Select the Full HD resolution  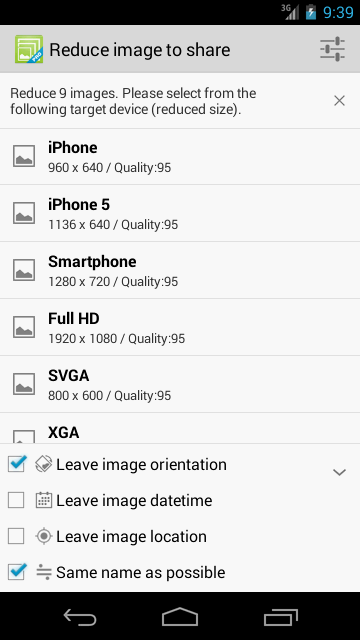click(x=180, y=327)
